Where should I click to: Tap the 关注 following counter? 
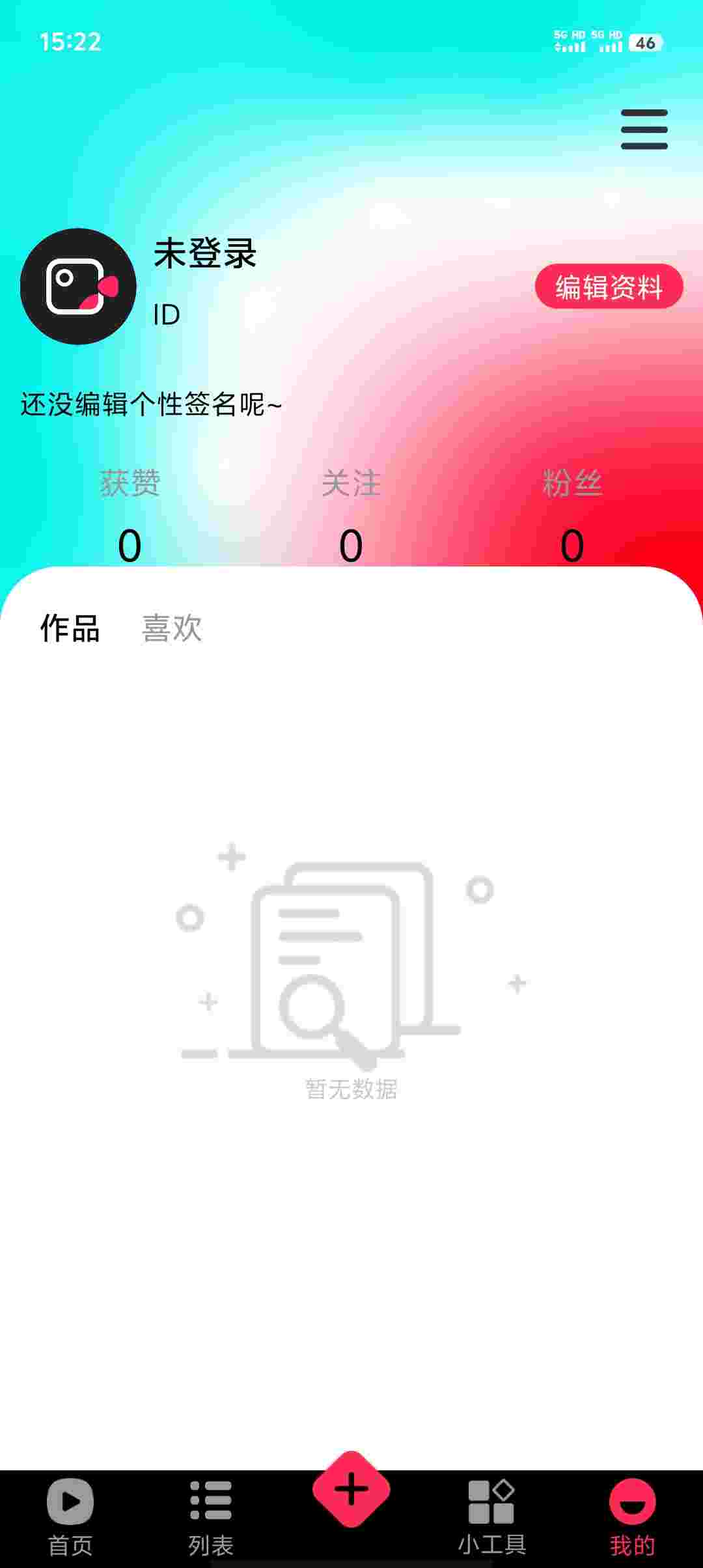pyautogui.click(x=351, y=514)
